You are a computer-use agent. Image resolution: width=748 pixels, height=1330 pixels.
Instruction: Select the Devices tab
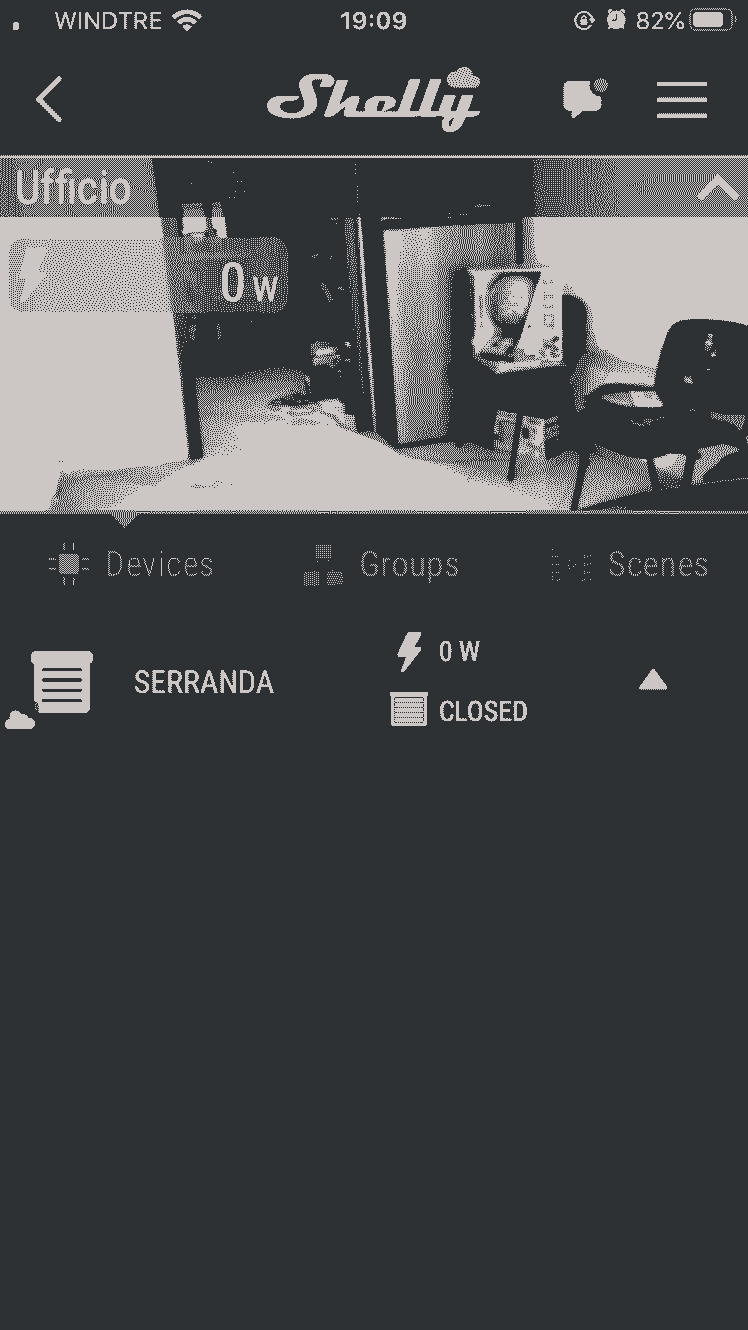pos(132,565)
